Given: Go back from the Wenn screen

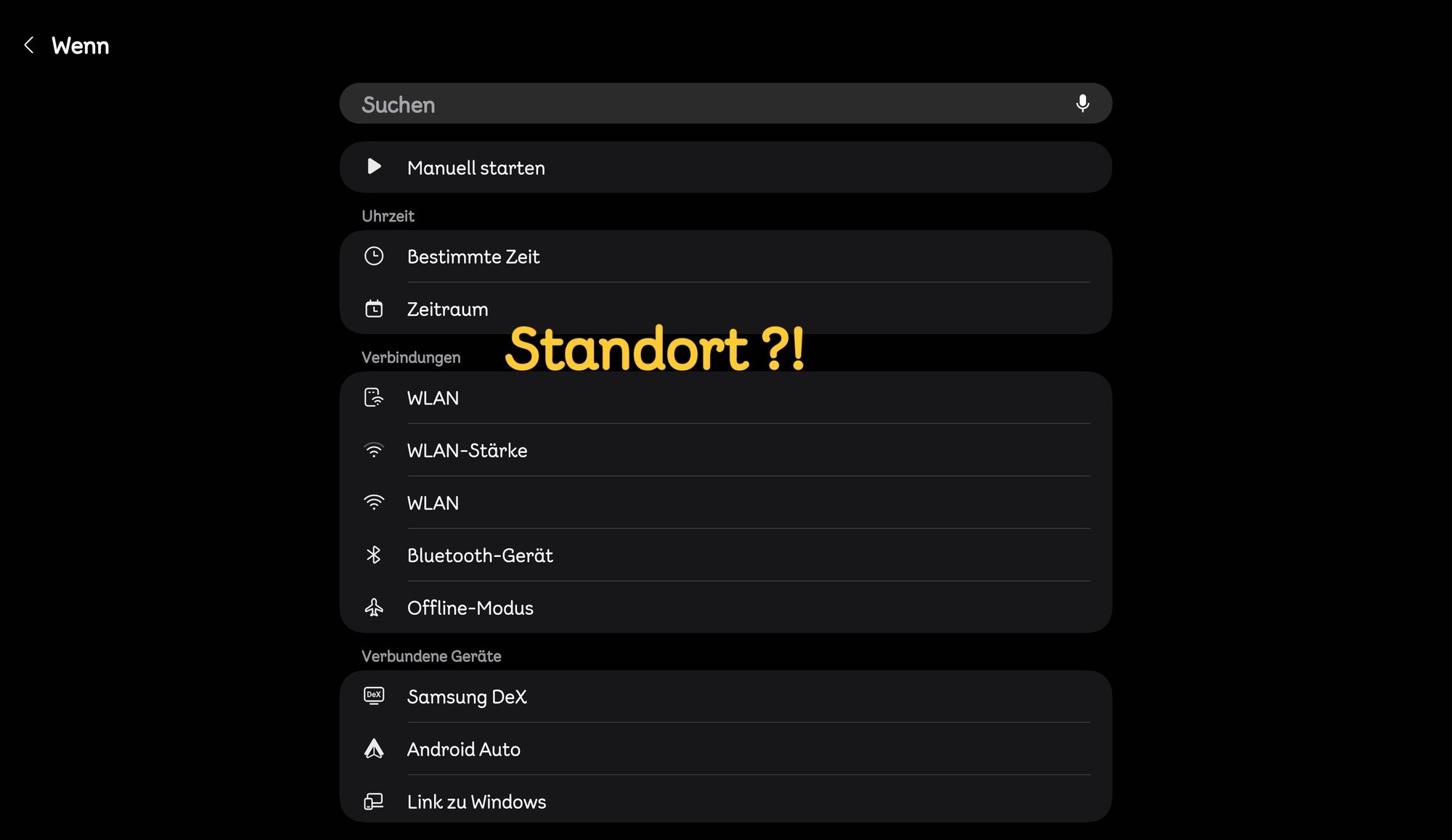Looking at the screenshot, I should point(29,46).
